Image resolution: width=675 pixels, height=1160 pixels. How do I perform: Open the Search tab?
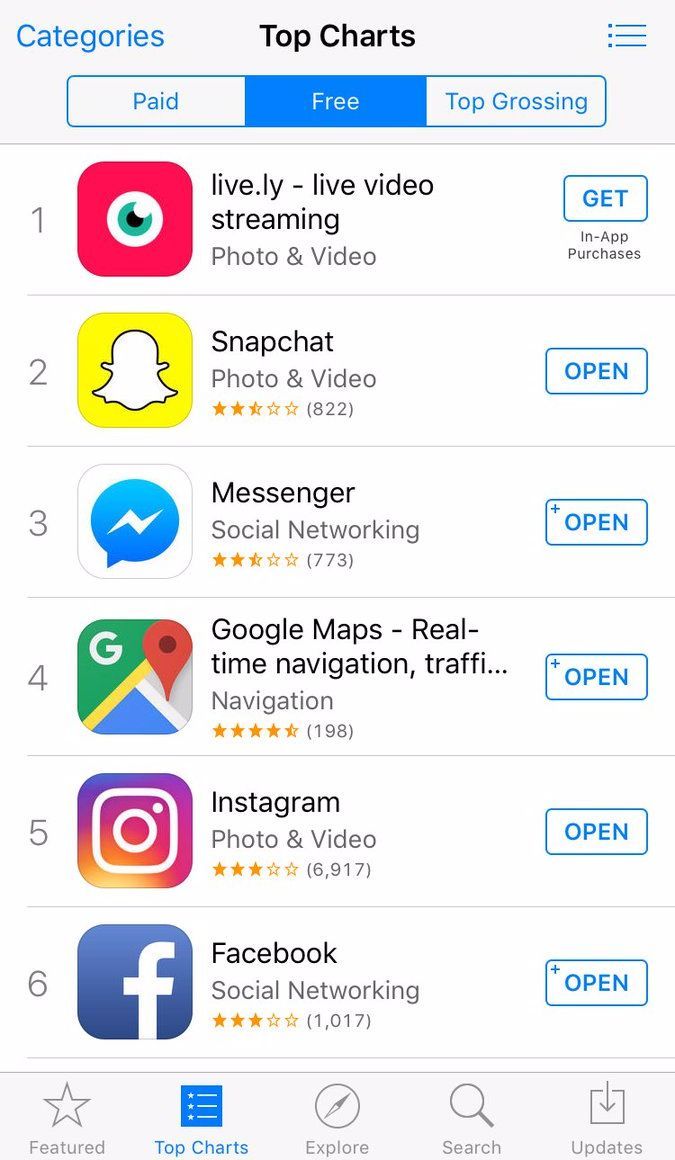pos(471,1118)
